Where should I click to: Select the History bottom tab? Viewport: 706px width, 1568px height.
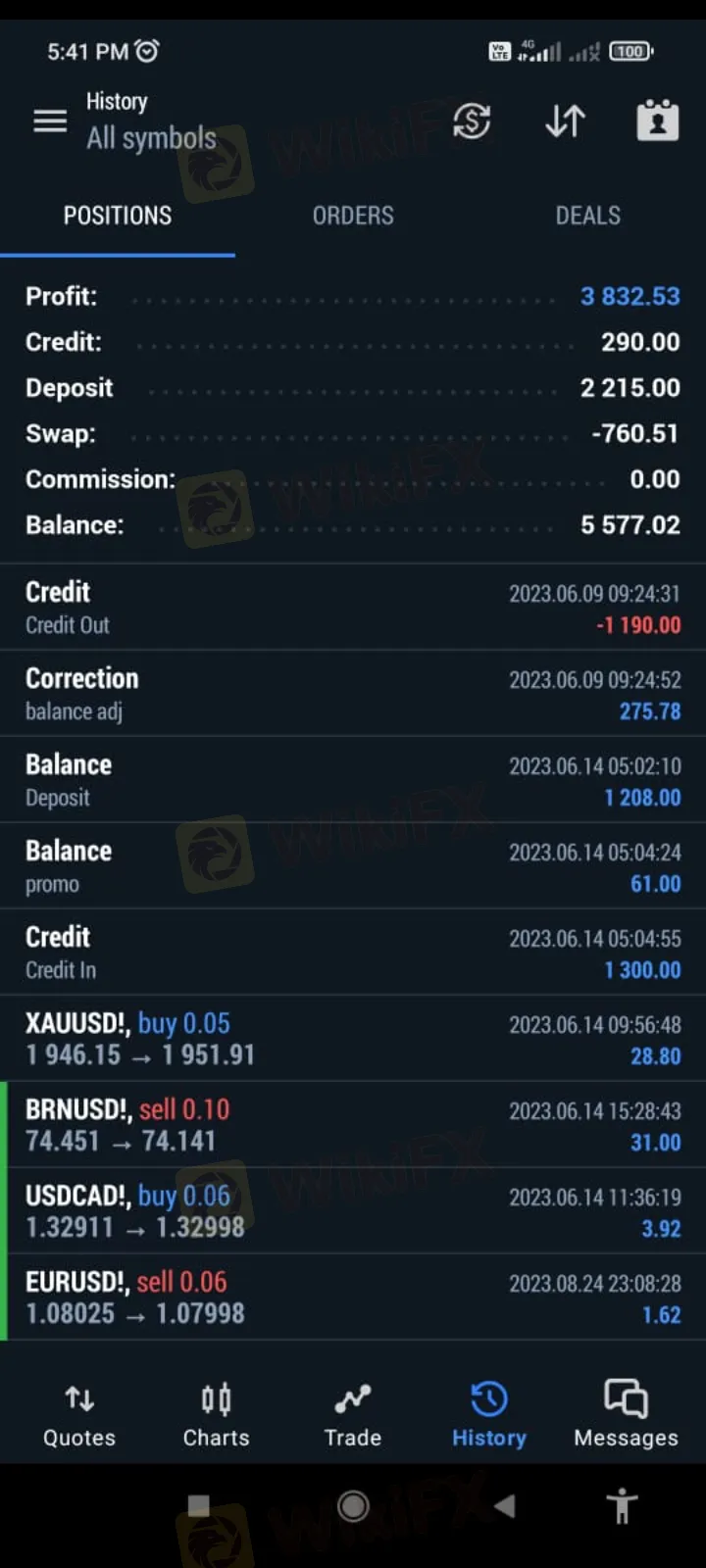(489, 1415)
